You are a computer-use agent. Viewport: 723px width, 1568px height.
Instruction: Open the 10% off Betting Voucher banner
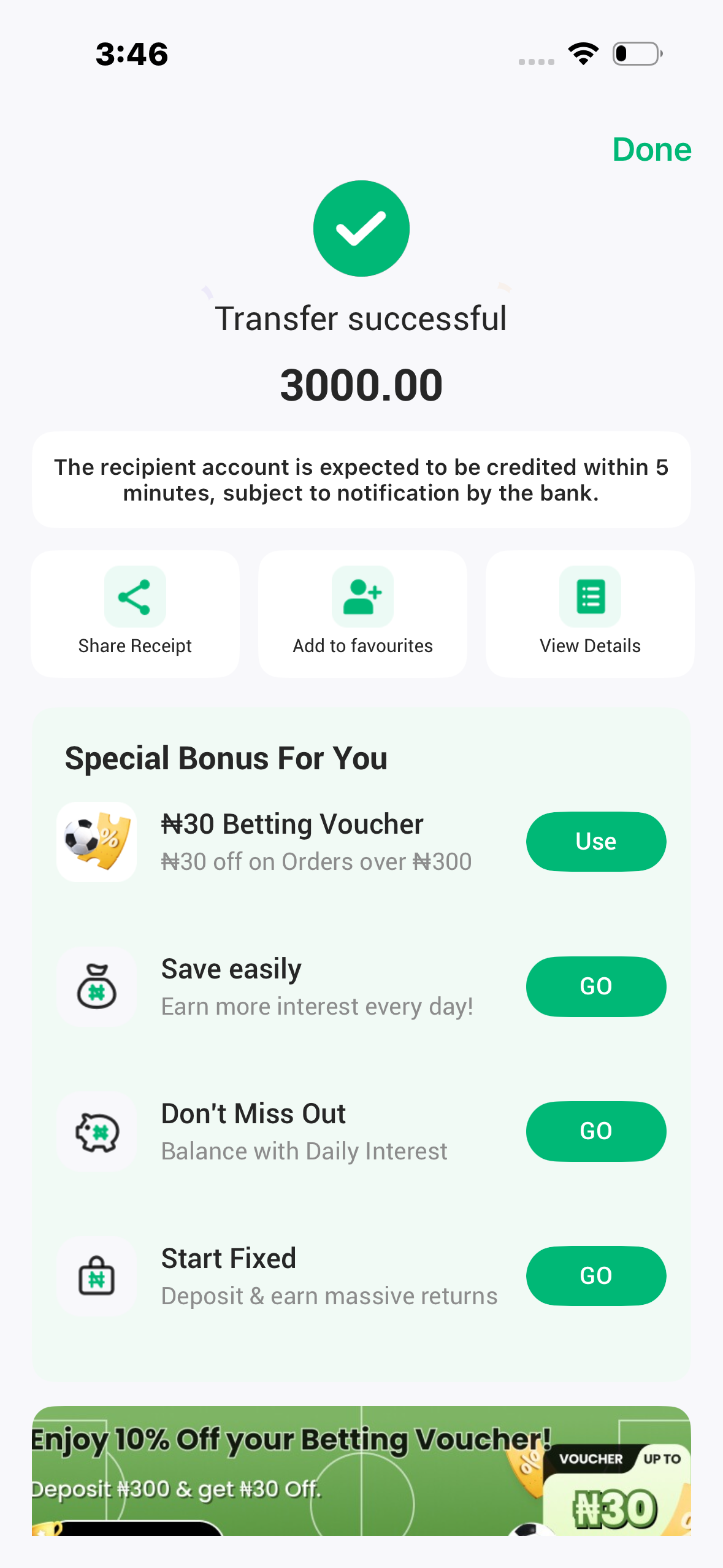point(361,1470)
